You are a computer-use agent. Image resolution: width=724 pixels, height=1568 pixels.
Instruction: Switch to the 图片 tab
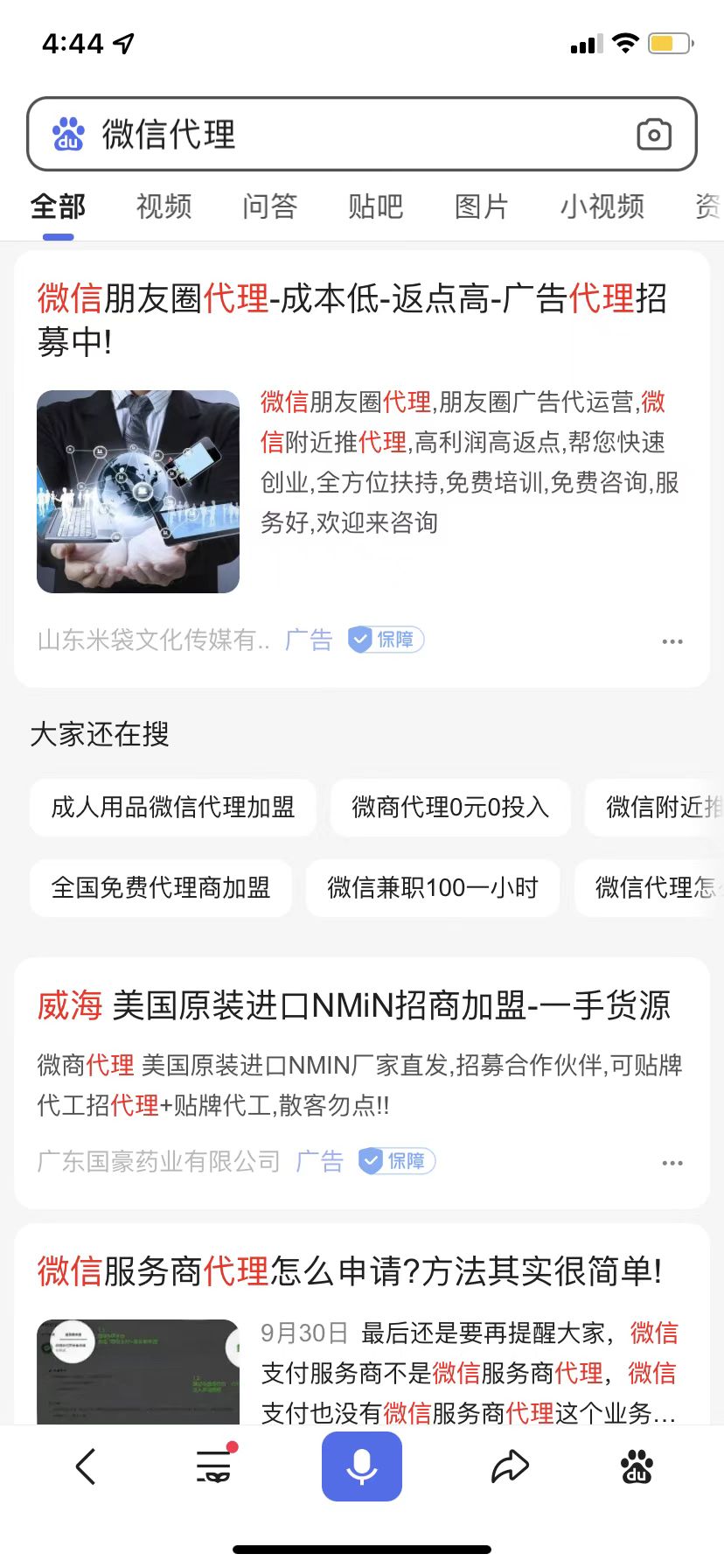point(481,206)
